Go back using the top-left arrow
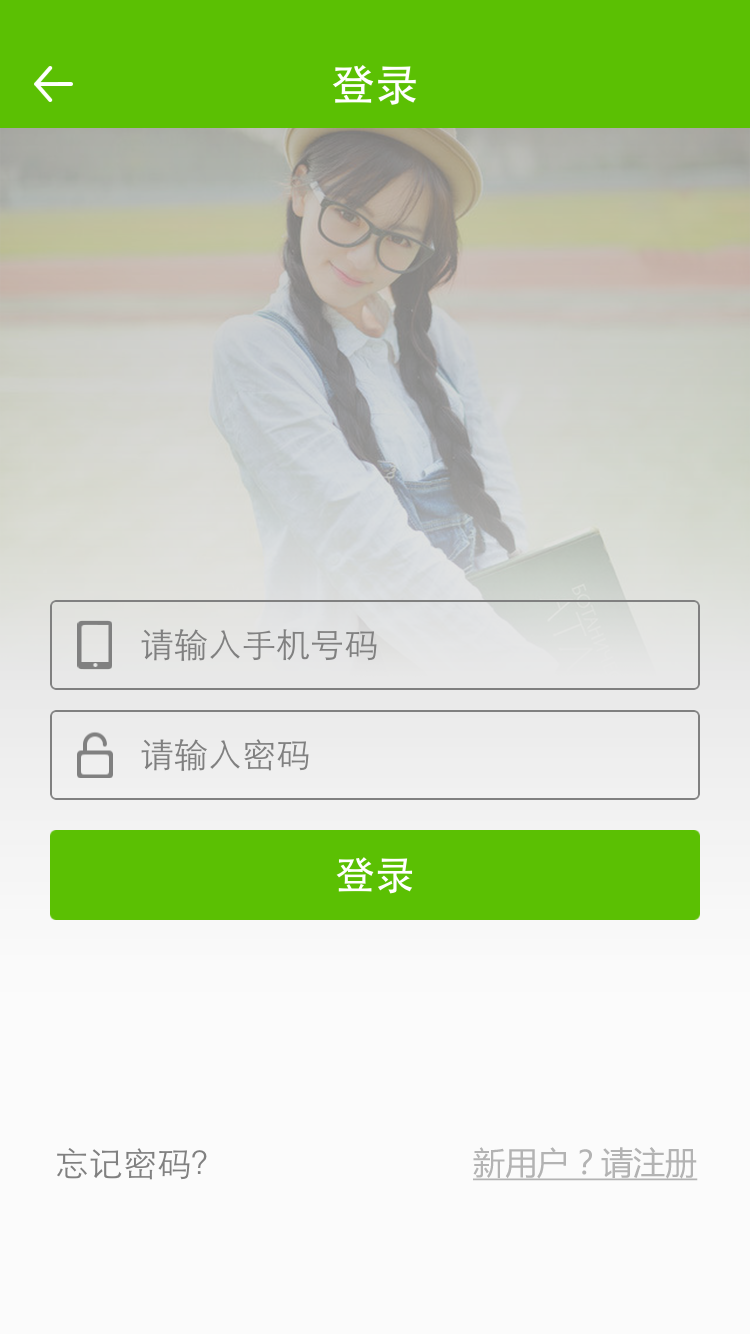The width and height of the screenshot is (750, 1334). tap(53, 84)
